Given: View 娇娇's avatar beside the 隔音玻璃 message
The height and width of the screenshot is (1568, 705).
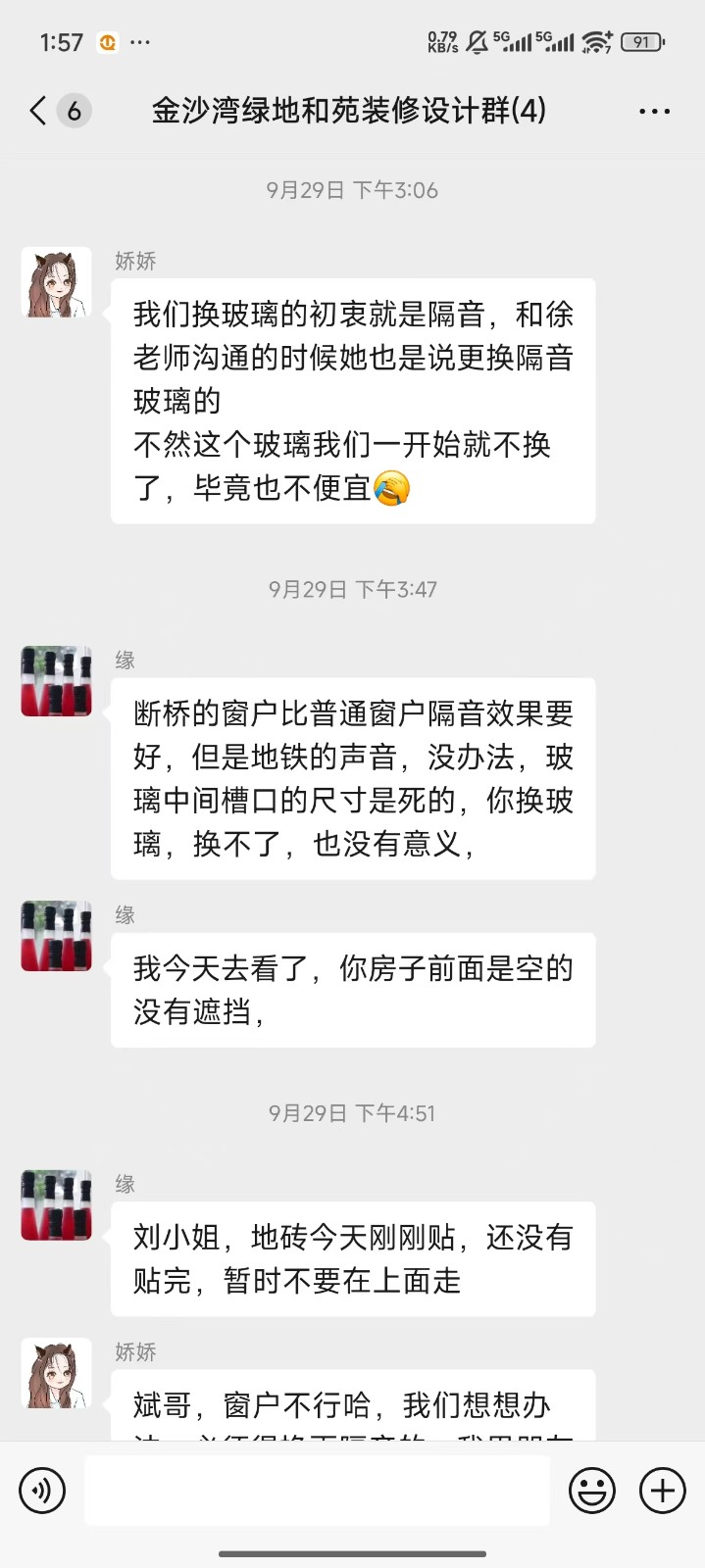Looking at the screenshot, I should tap(57, 283).
